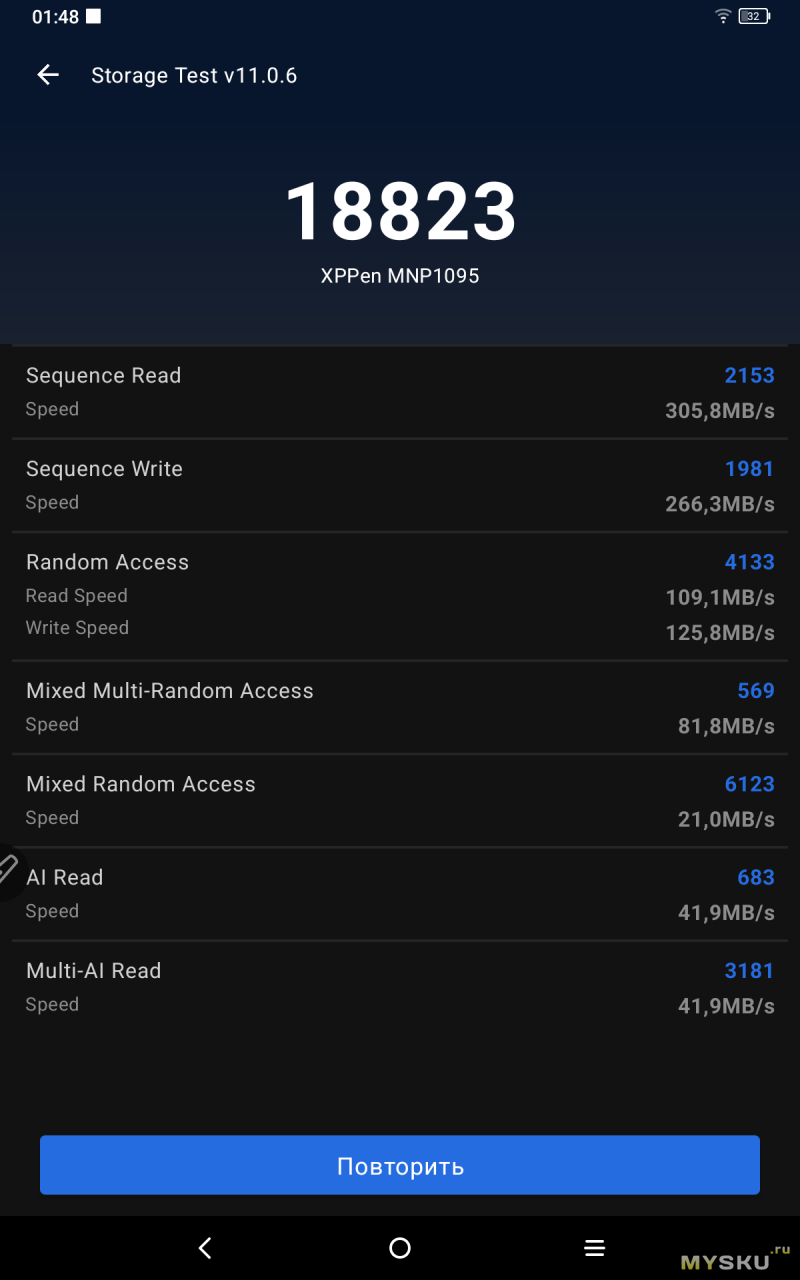Image resolution: width=800 pixels, height=1280 pixels.
Task: Go to the home screen
Action: coord(400,1248)
